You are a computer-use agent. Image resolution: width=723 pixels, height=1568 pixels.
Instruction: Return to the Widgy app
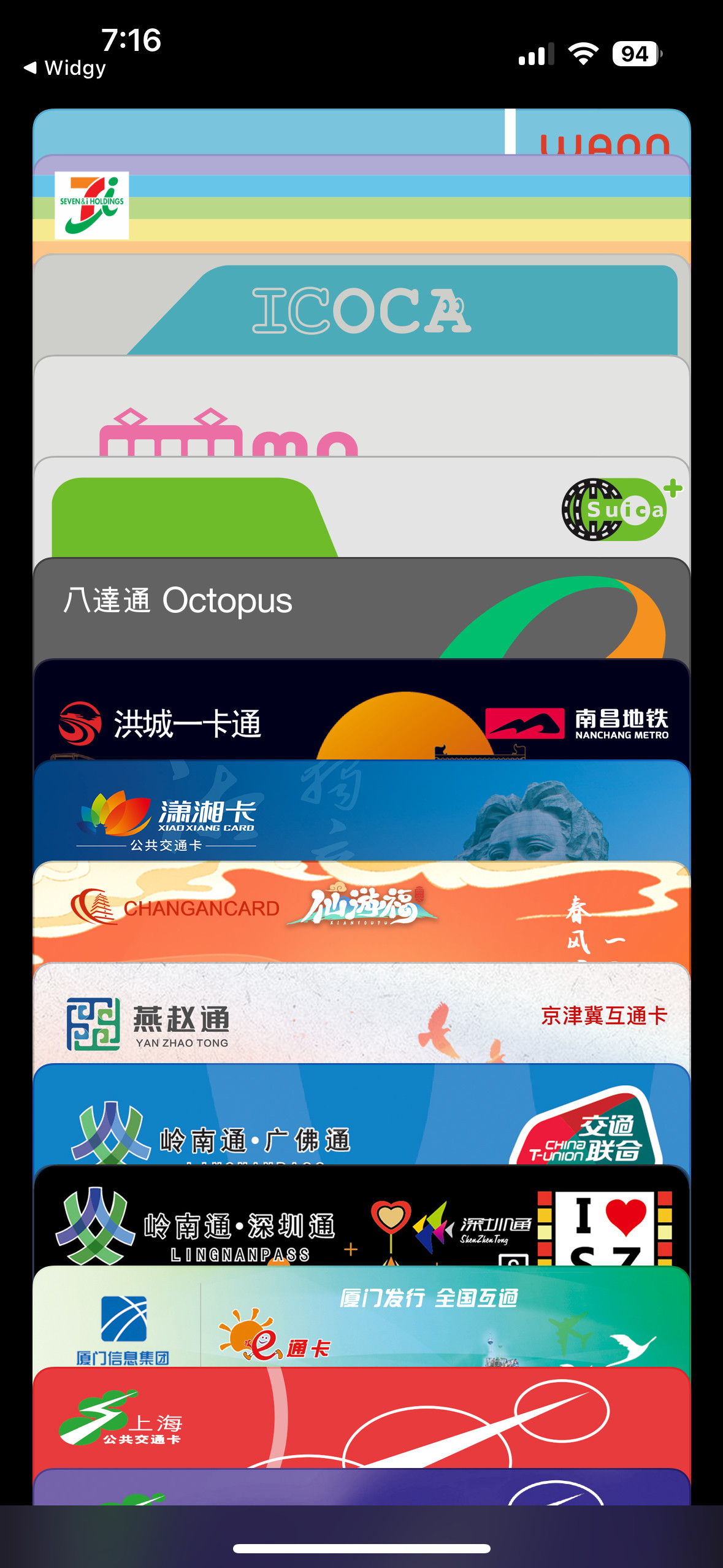pyautogui.click(x=65, y=67)
